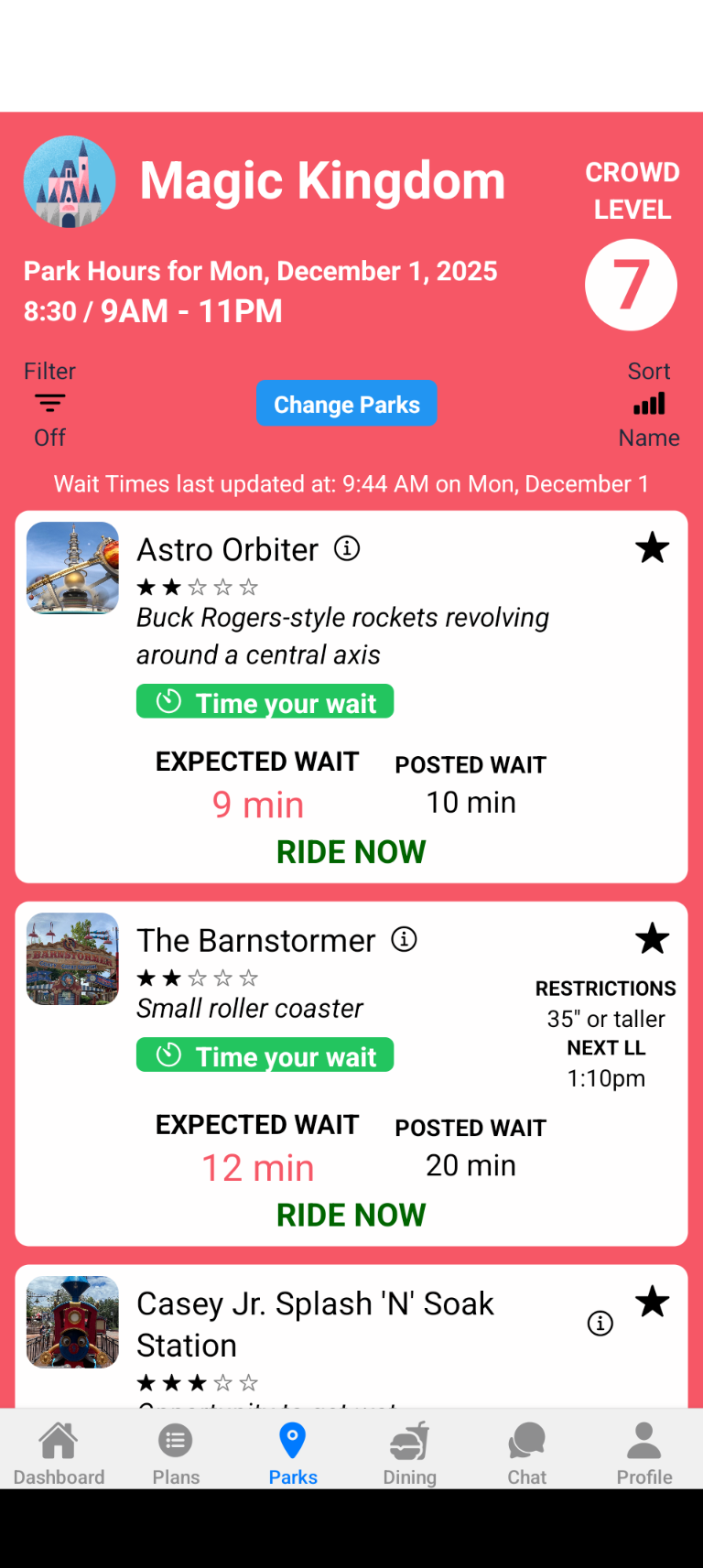Start Time your wait for Astro Orbiter
Screen dimensions: 703x1568
[265, 702]
